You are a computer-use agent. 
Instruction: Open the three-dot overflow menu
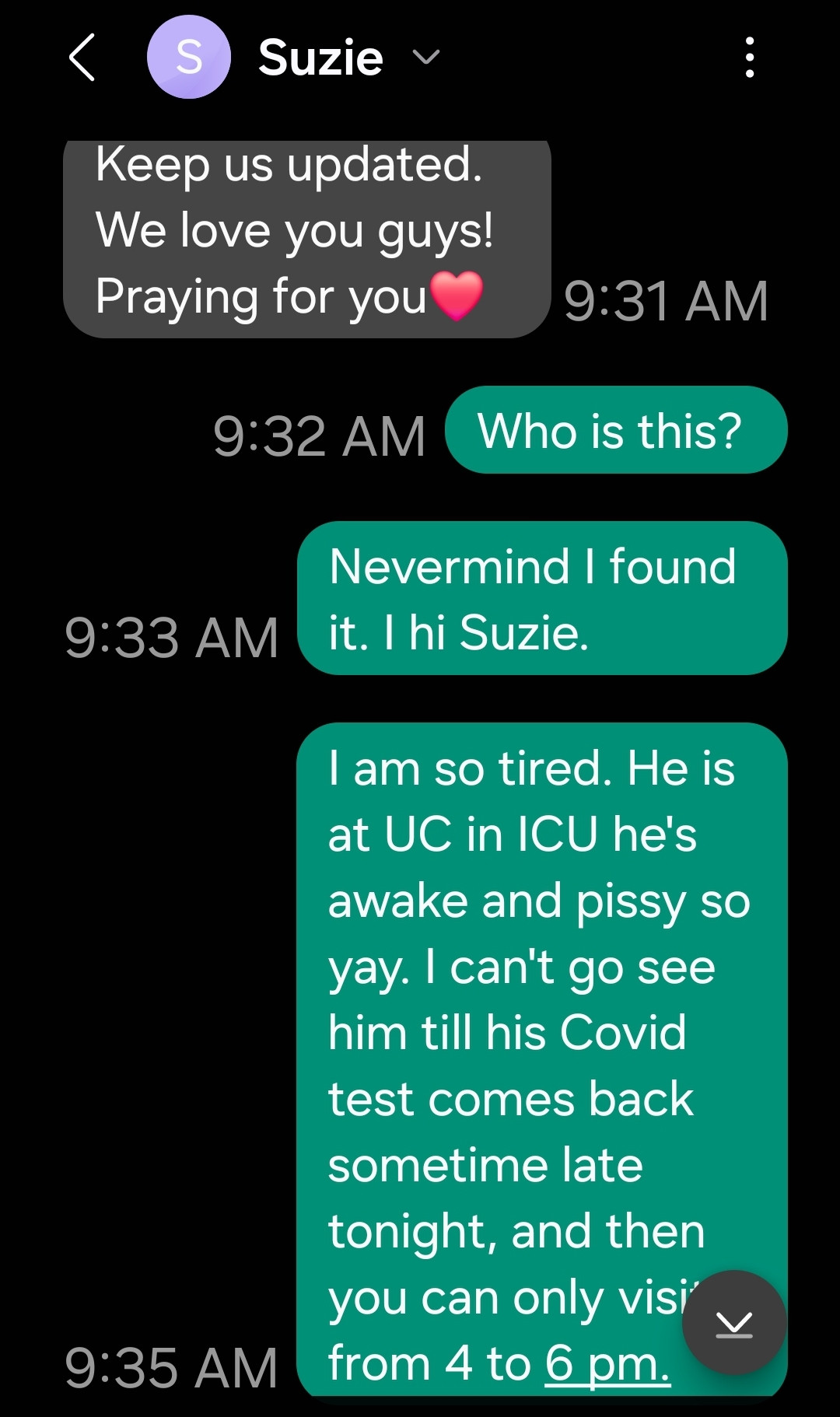(x=749, y=58)
